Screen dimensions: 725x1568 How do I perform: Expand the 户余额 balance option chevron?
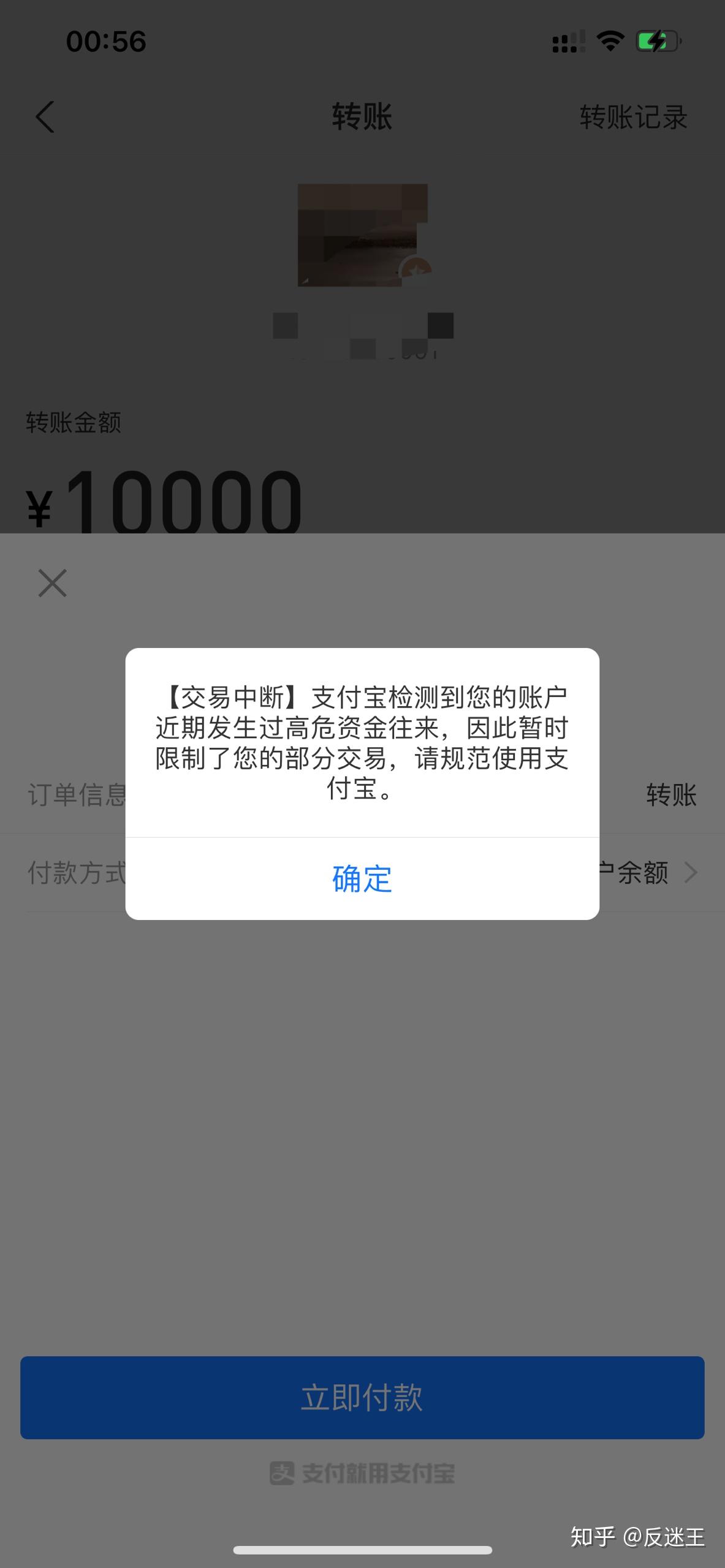(x=691, y=871)
